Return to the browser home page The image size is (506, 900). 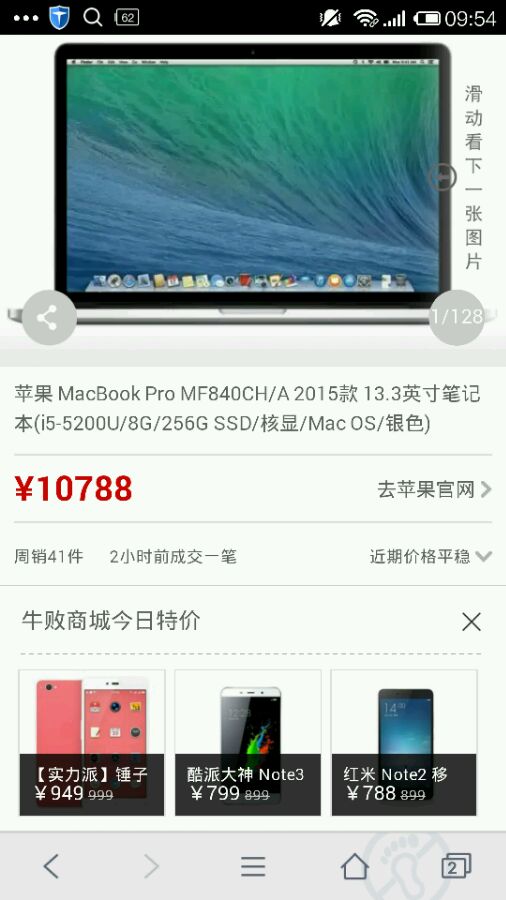coord(355,866)
